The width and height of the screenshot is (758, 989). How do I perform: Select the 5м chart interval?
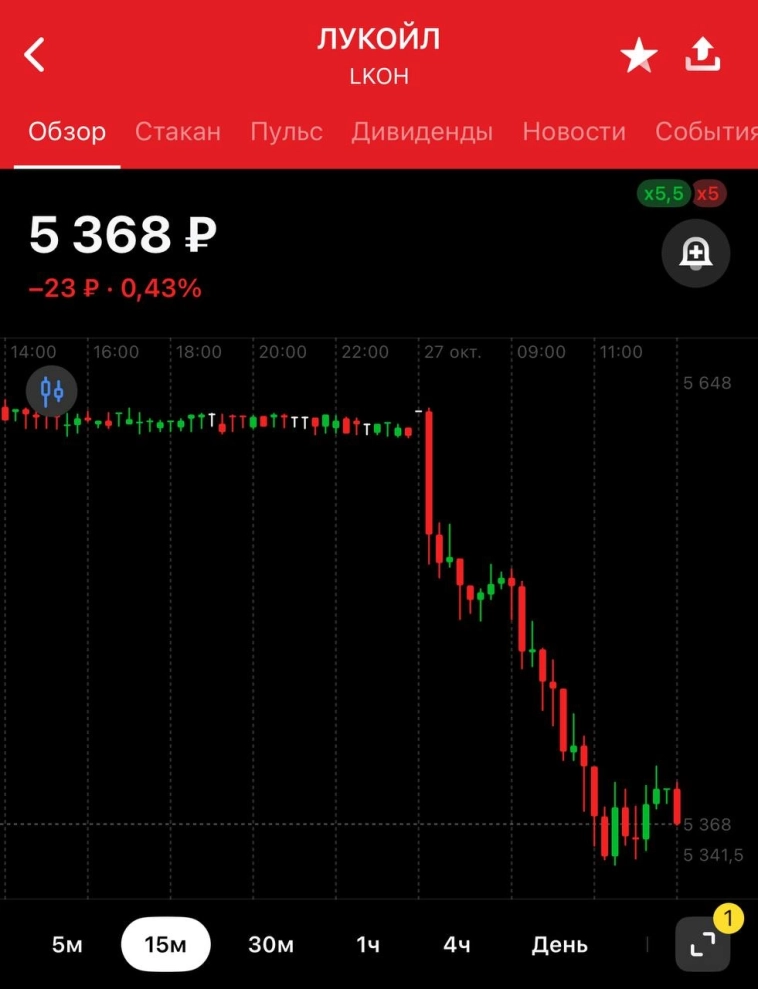click(67, 945)
